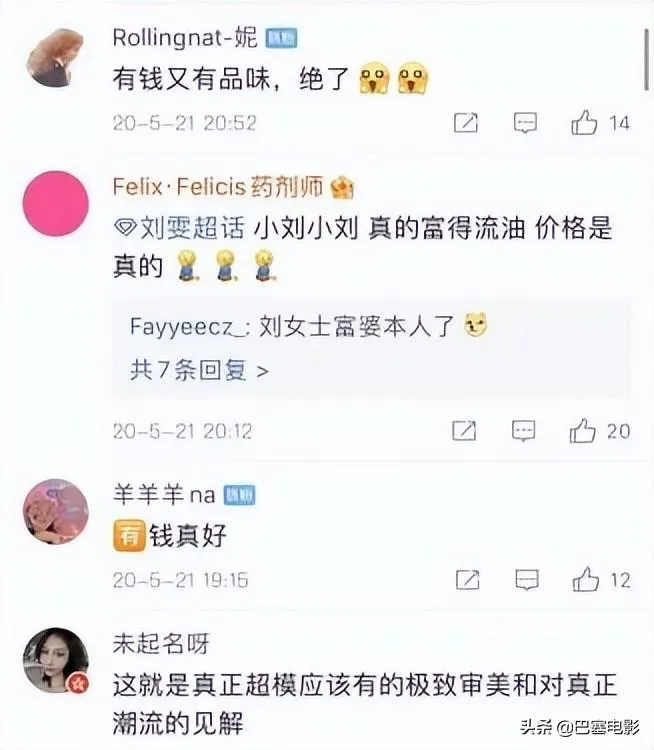Open Rollingnat-妮's profile avatar

[55, 57]
